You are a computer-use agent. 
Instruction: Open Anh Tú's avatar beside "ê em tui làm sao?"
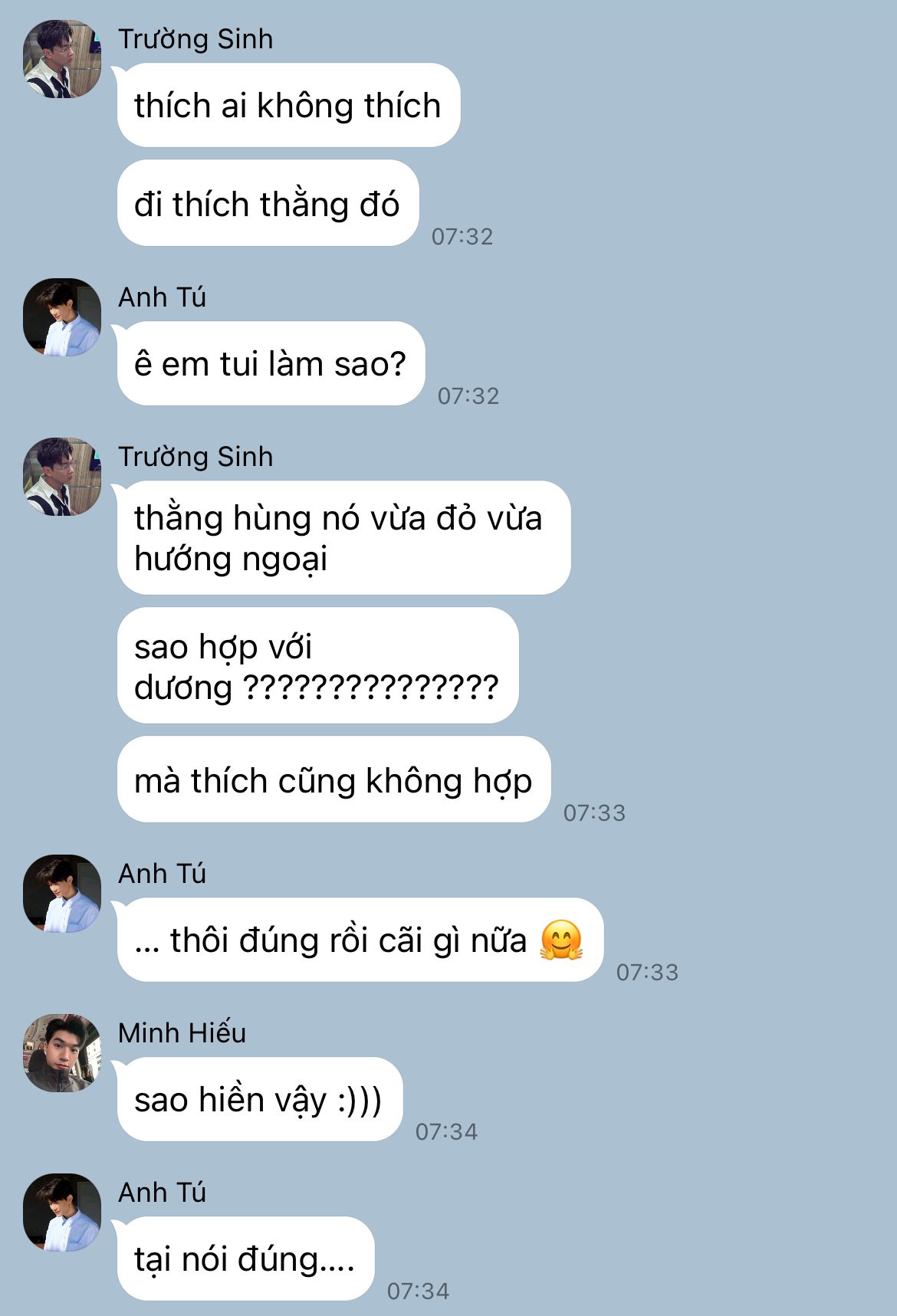[62, 317]
